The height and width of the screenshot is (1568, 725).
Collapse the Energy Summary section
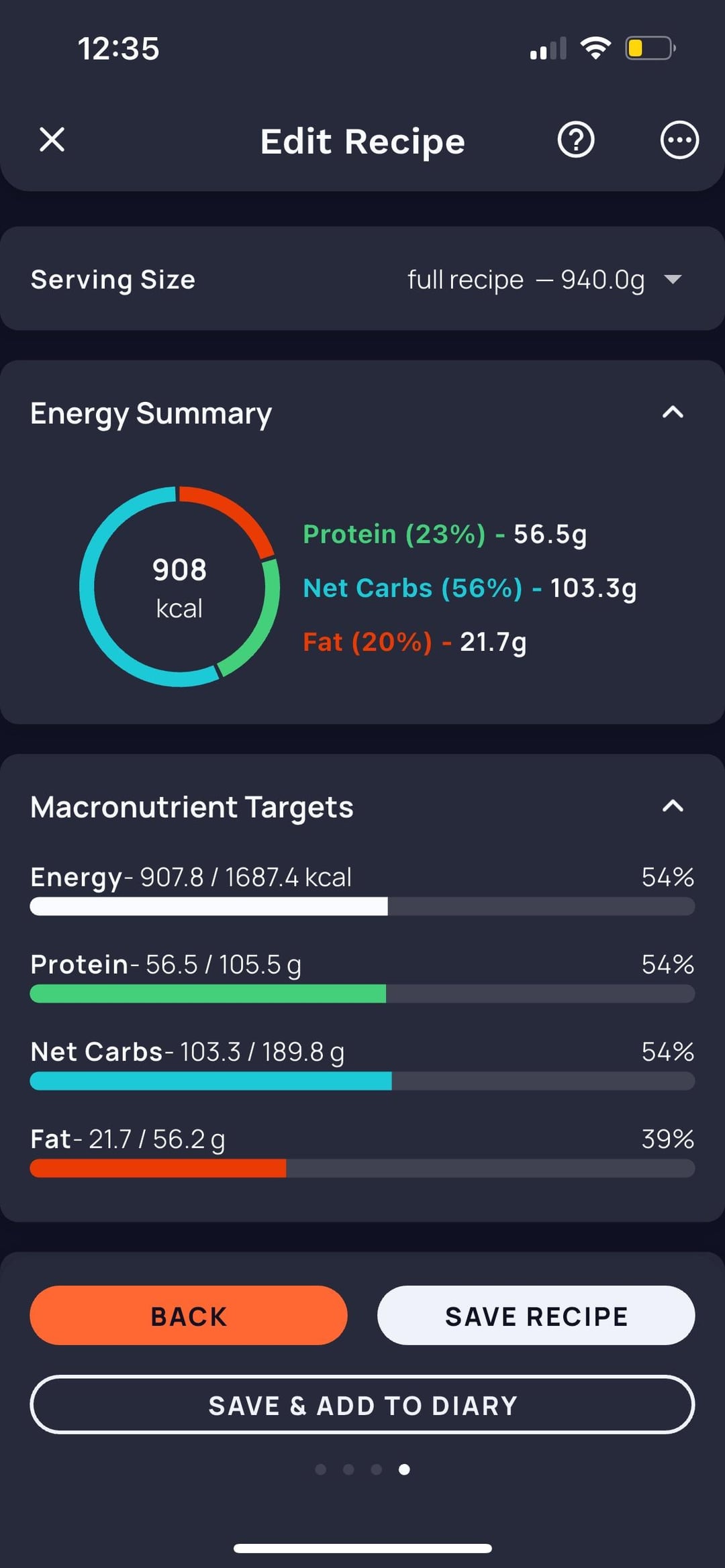click(x=673, y=413)
